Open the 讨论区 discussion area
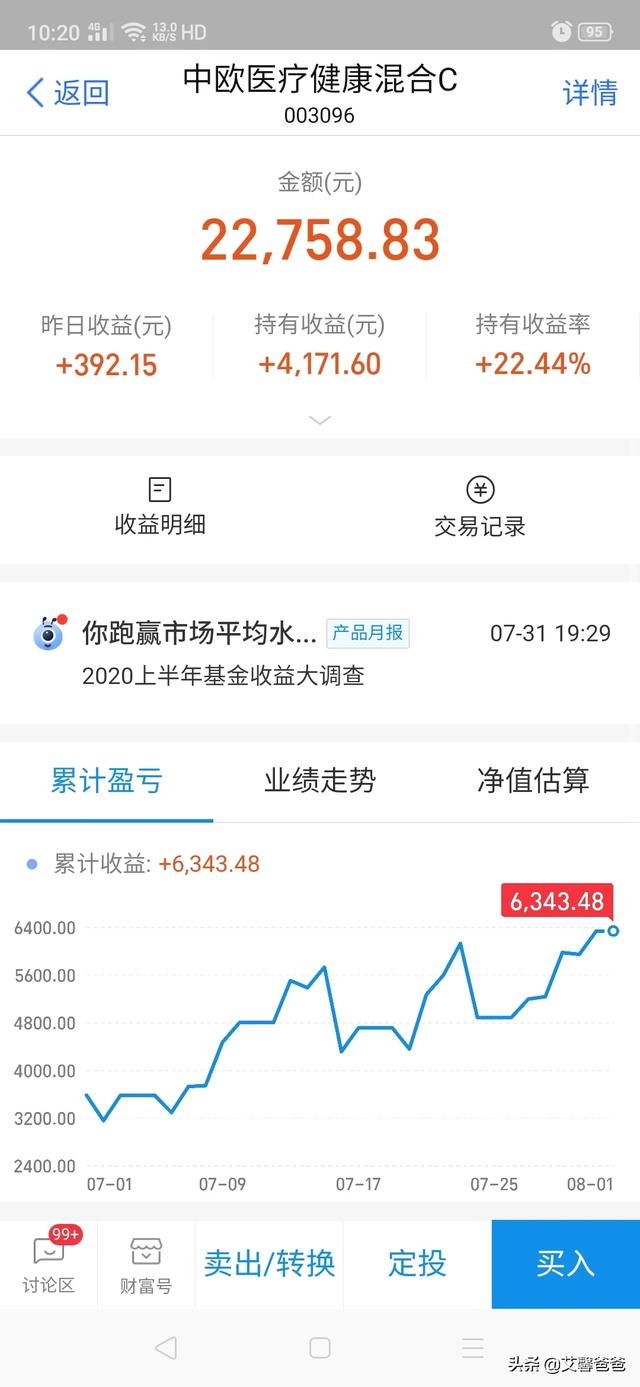Viewport: 640px width, 1387px height. pos(49,1264)
